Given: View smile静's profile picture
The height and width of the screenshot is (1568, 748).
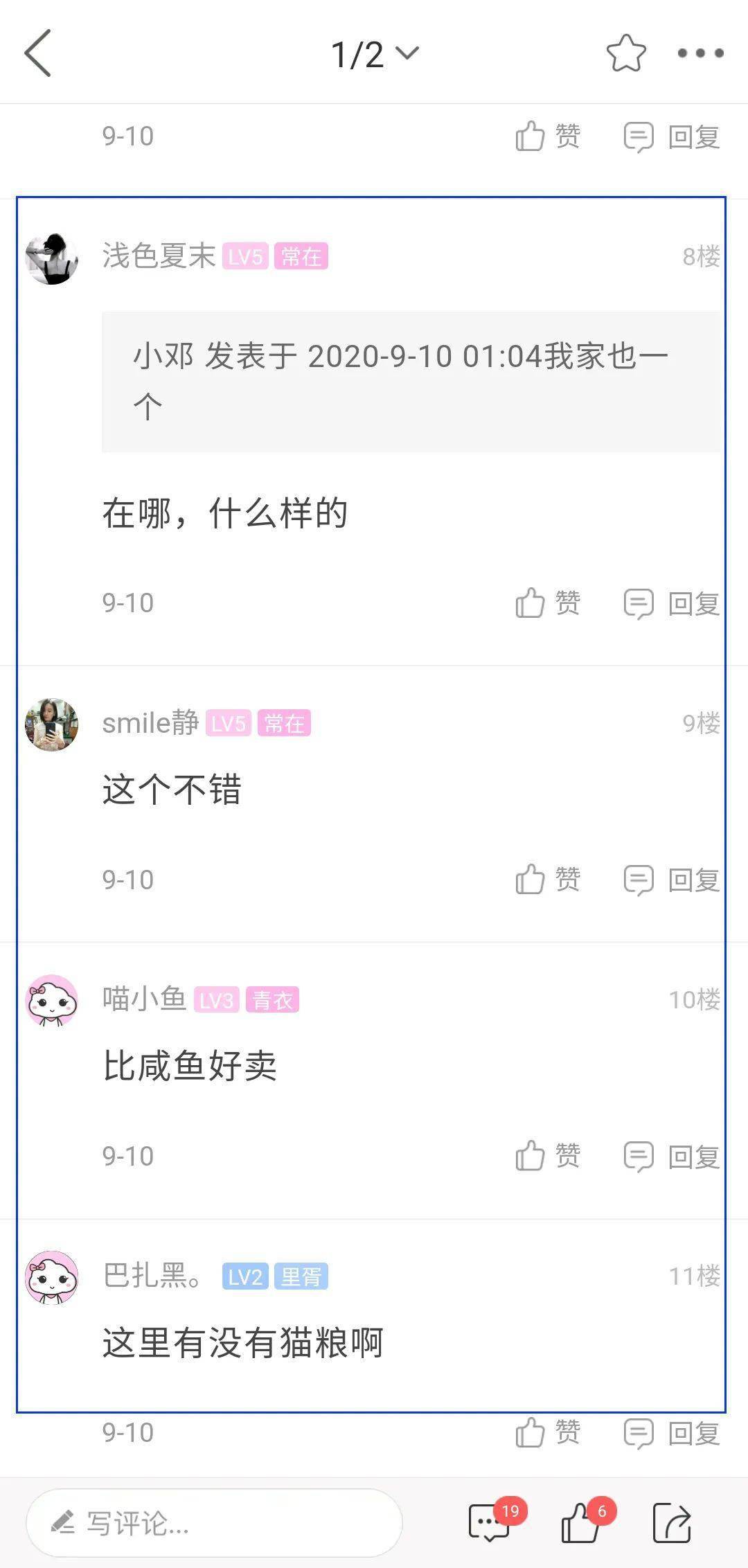Looking at the screenshot, I should point(52,724).
